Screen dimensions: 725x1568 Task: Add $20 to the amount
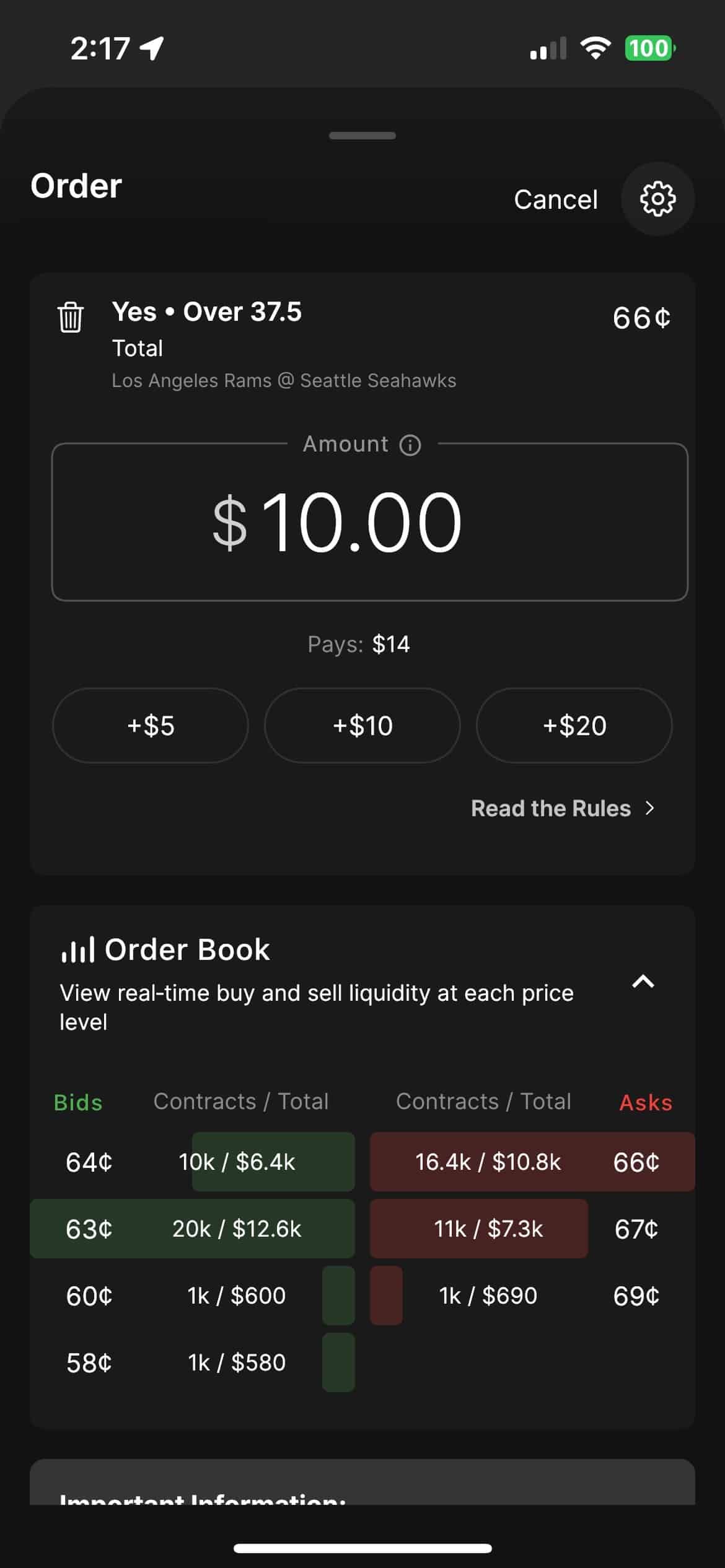(574, 725)
